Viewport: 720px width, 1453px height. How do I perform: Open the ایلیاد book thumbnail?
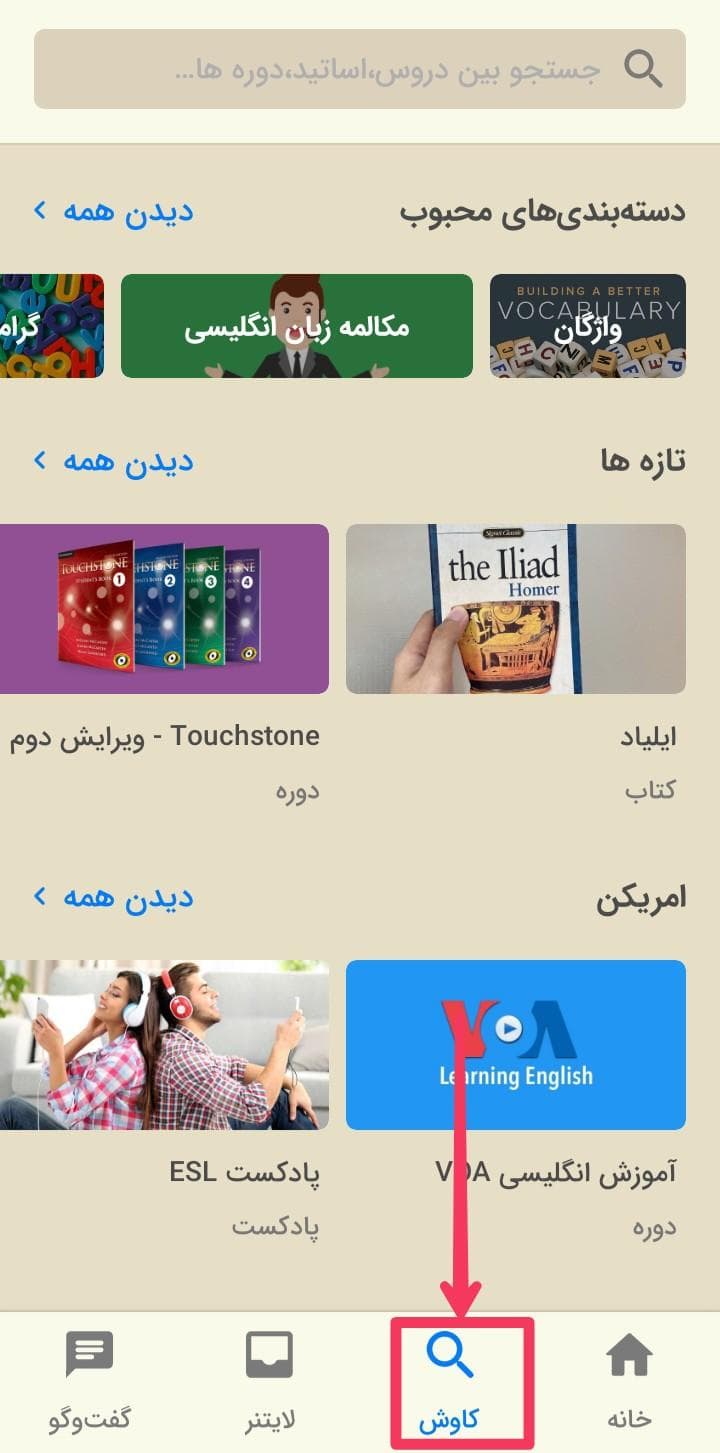tap(516, 607)
